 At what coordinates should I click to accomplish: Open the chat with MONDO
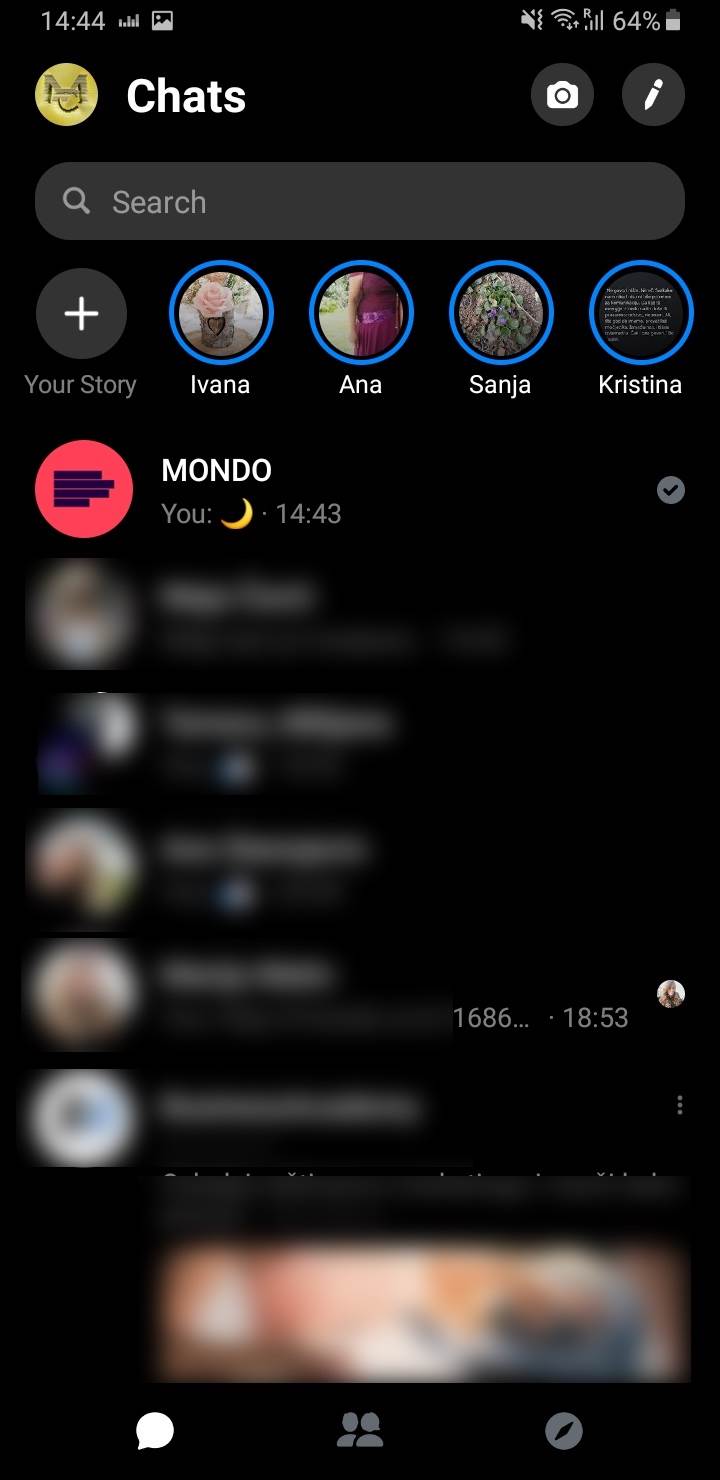coord(360,490)
